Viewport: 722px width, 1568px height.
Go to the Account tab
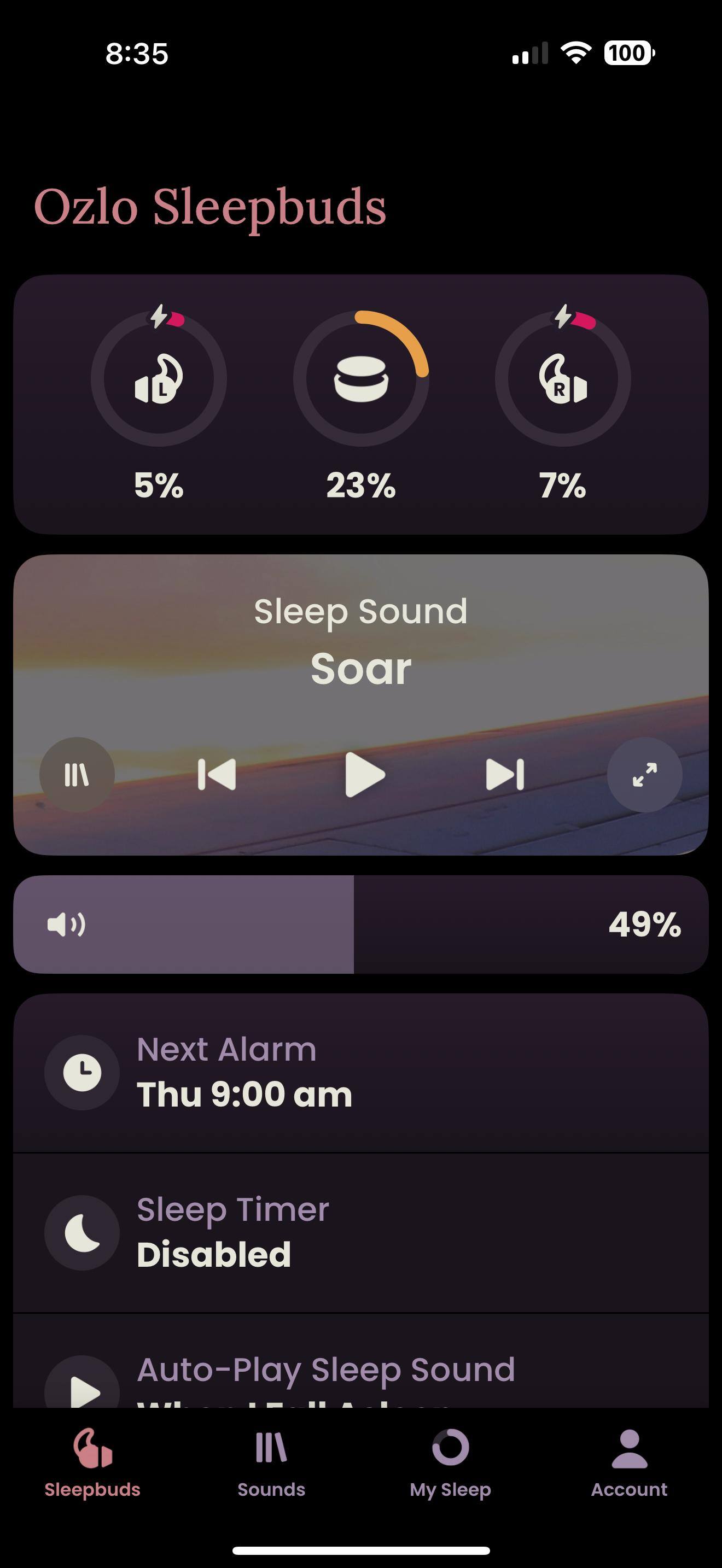point(629,1462)
